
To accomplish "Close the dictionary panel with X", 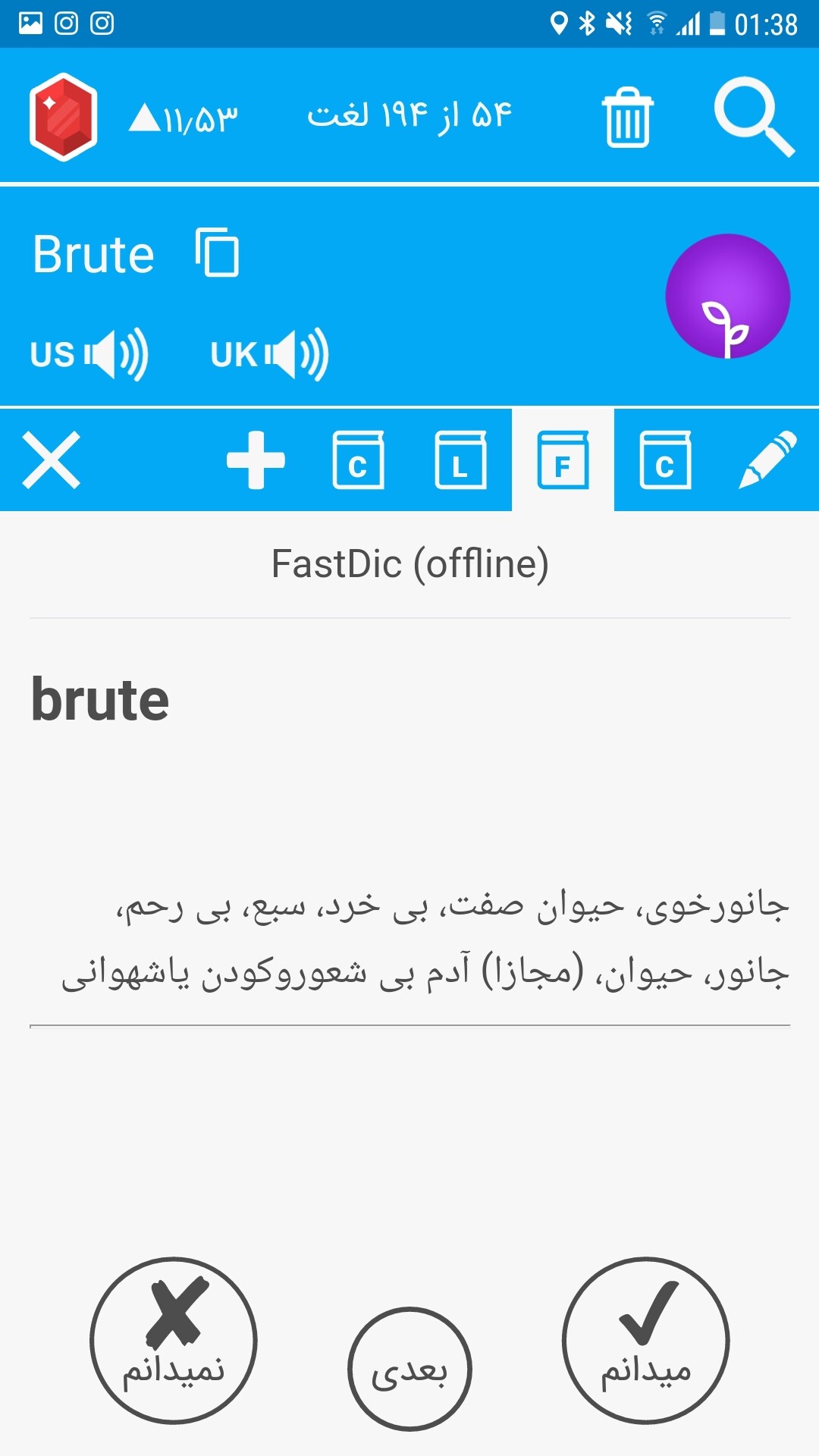I will pos(51,460).
